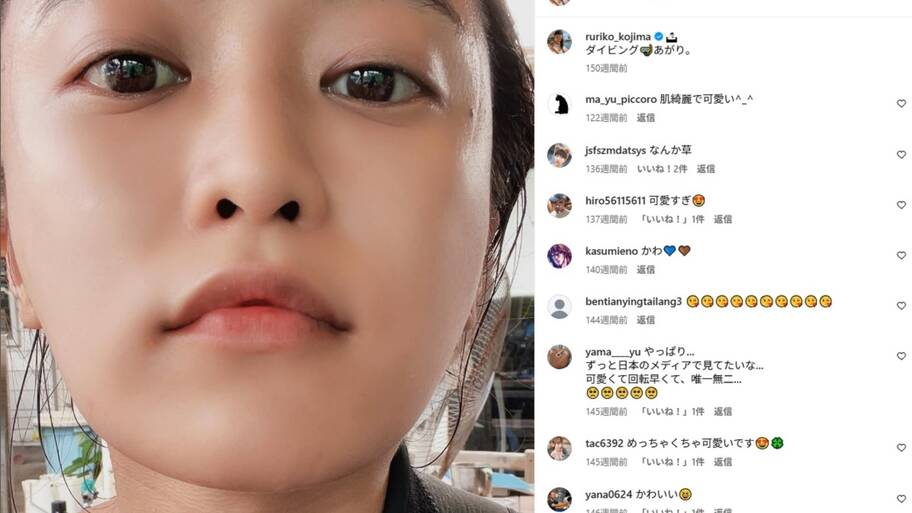Like yama____yu's comment
The width and height of the screenshot is (912, 513).
pos(901,356)
